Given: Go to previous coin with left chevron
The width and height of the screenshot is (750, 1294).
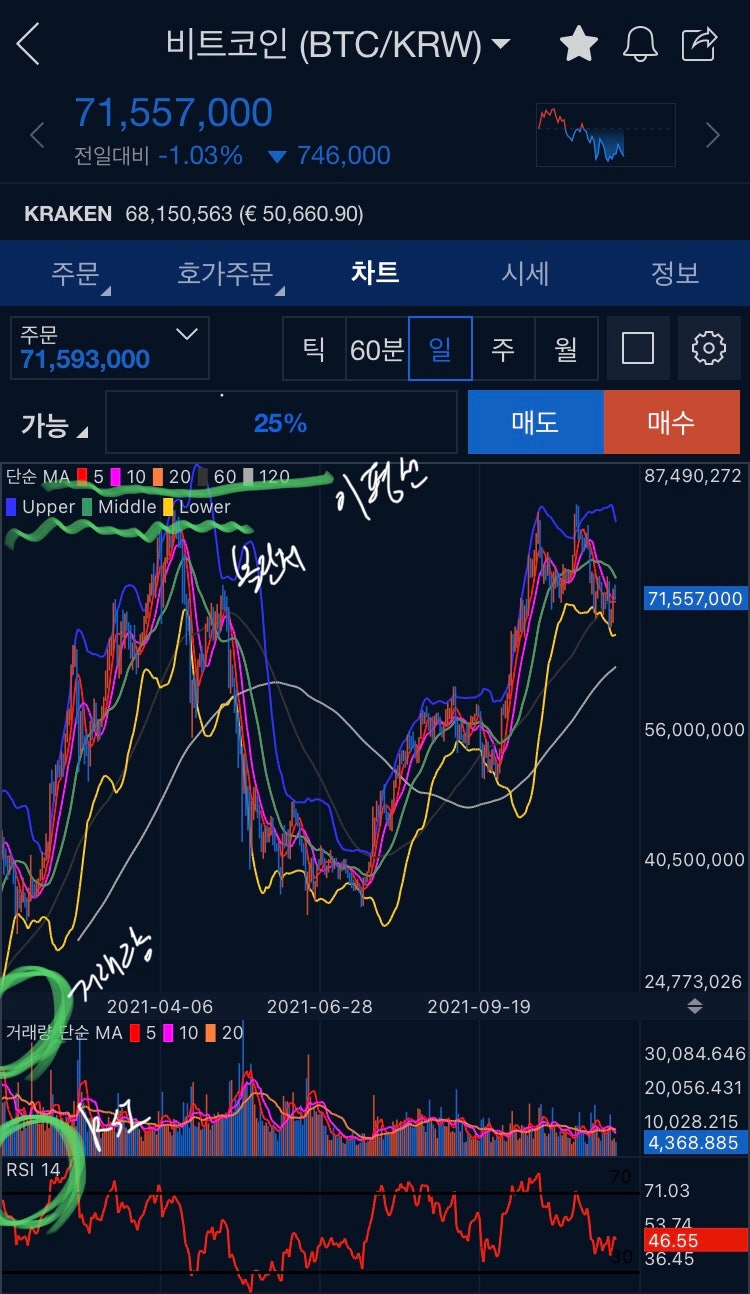Looking at the screenshot, I should [x=37, y=135].
